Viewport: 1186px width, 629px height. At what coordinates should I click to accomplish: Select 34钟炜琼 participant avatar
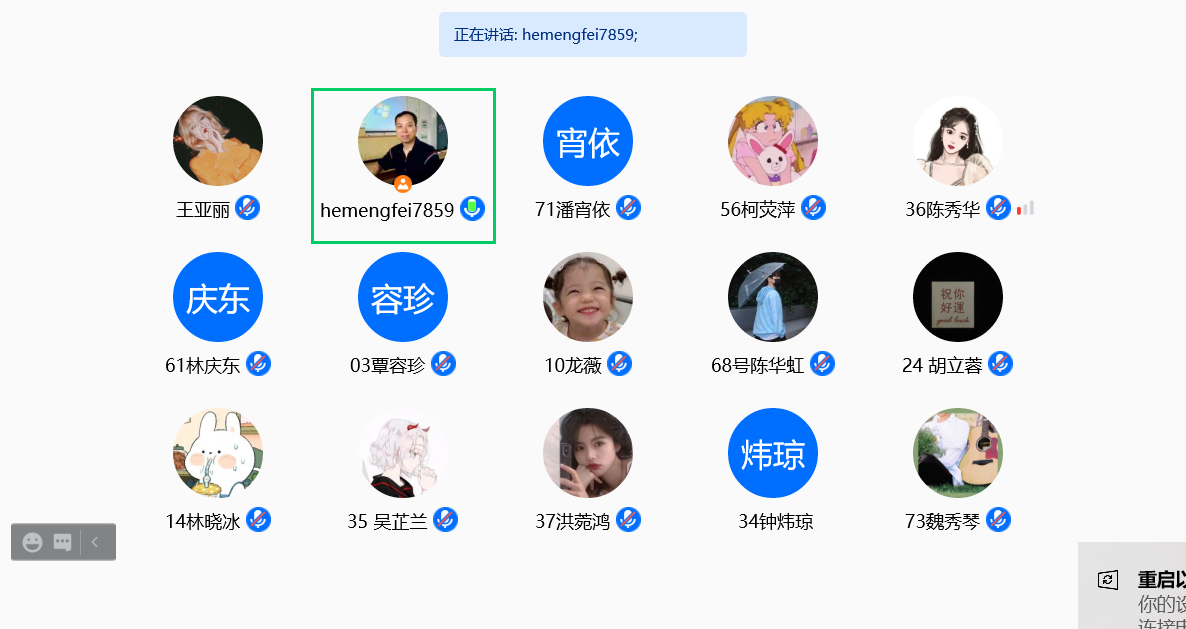click(x=773, y=453)
